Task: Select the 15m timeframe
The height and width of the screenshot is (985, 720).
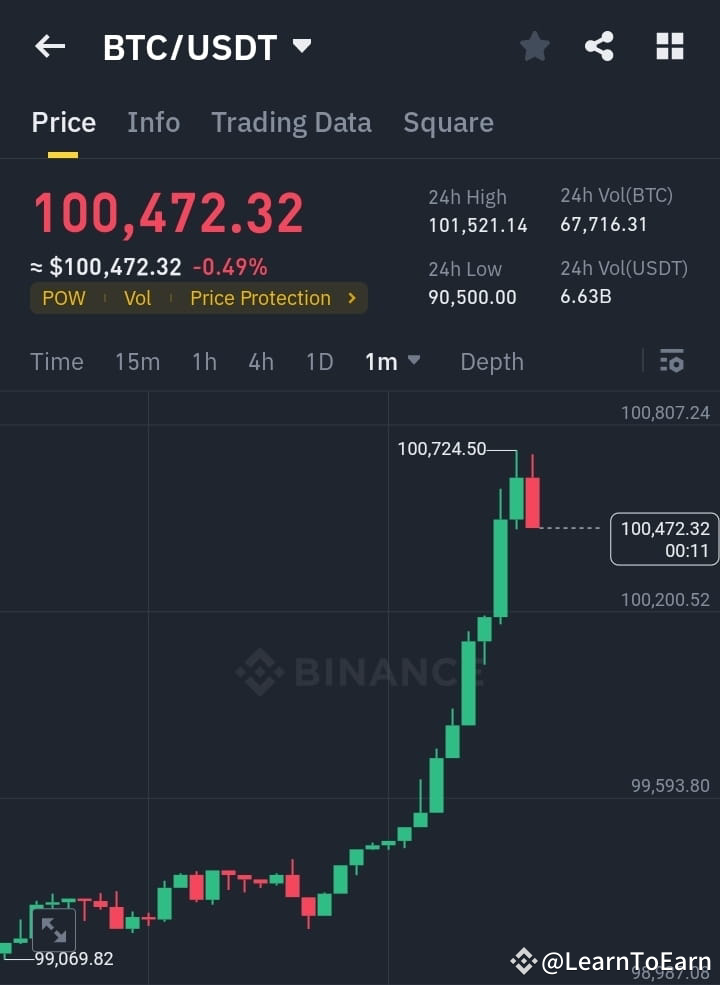Action: tap(138, 361)
